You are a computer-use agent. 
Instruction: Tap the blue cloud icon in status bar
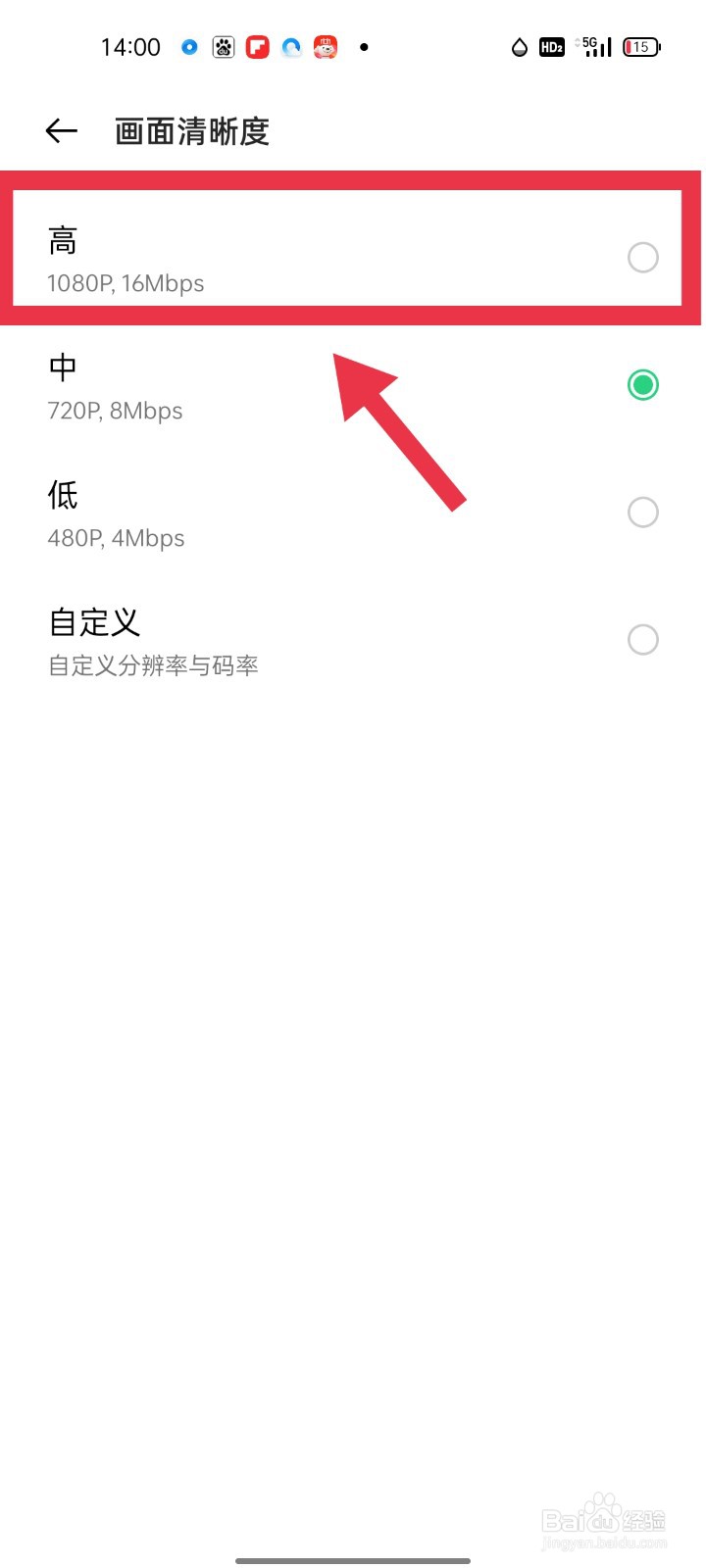pos(291,46)
